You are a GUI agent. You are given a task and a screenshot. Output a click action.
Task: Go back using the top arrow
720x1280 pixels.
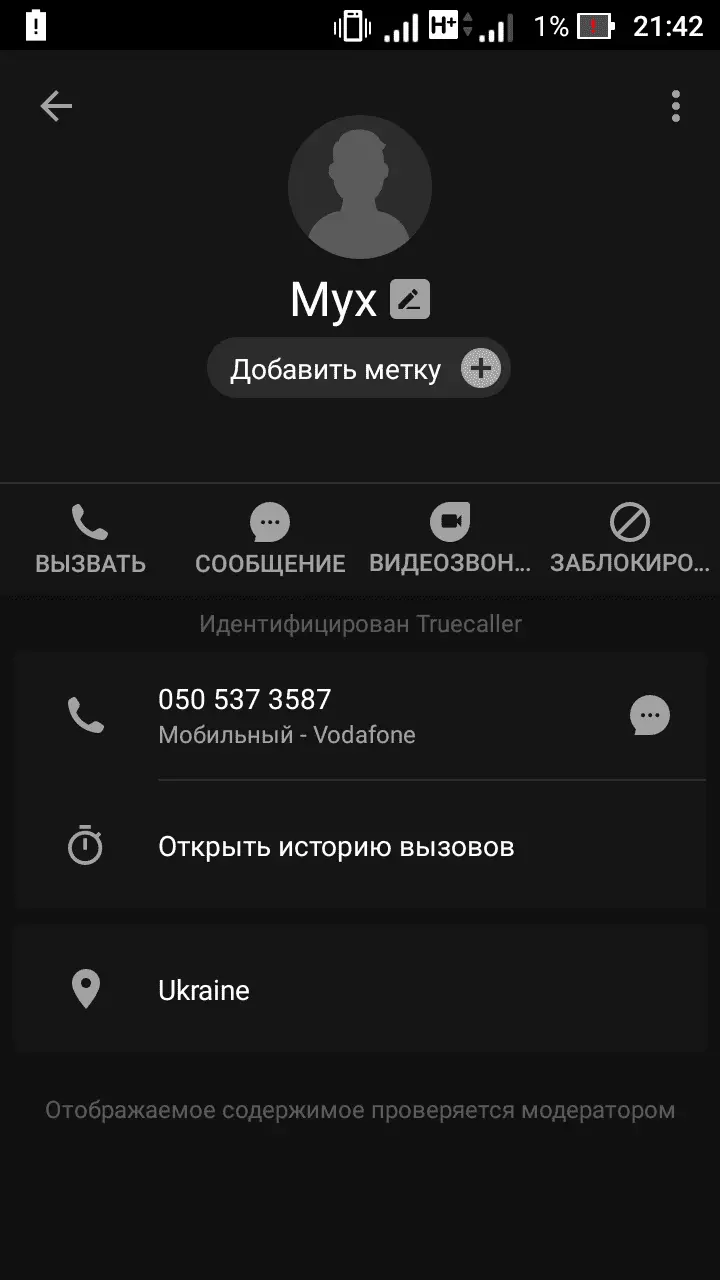pos(56,106)
